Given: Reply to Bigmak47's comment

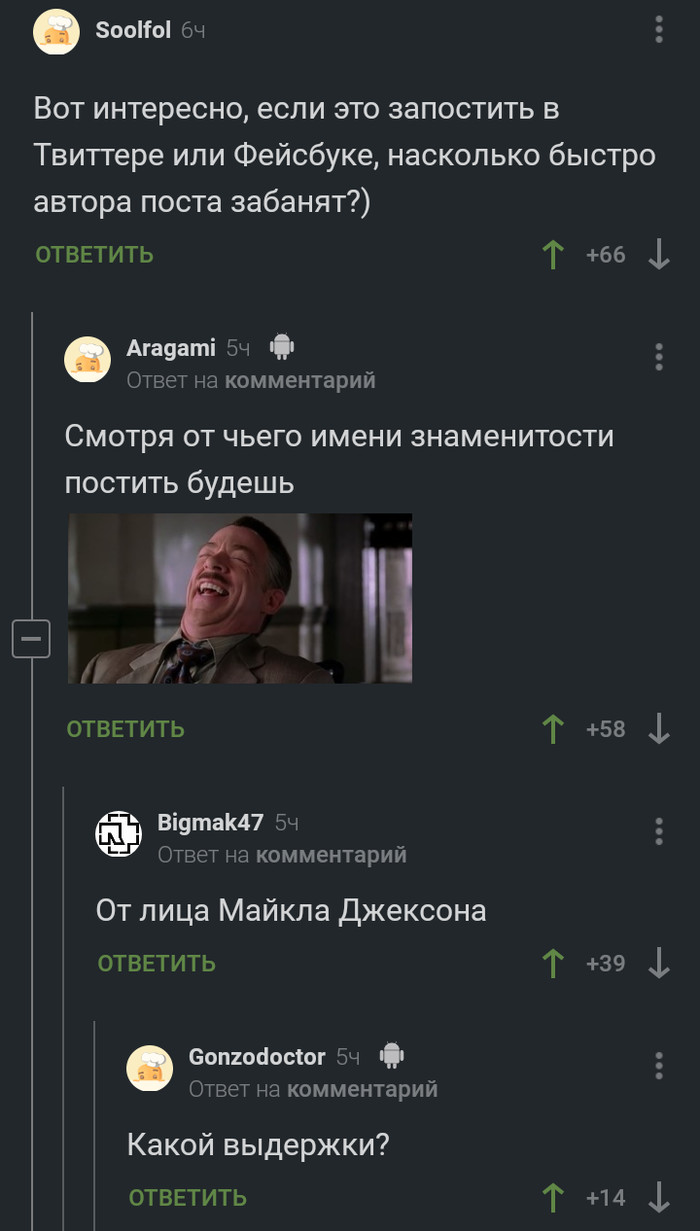Looking at the screenshot, I should pos(156,963).
